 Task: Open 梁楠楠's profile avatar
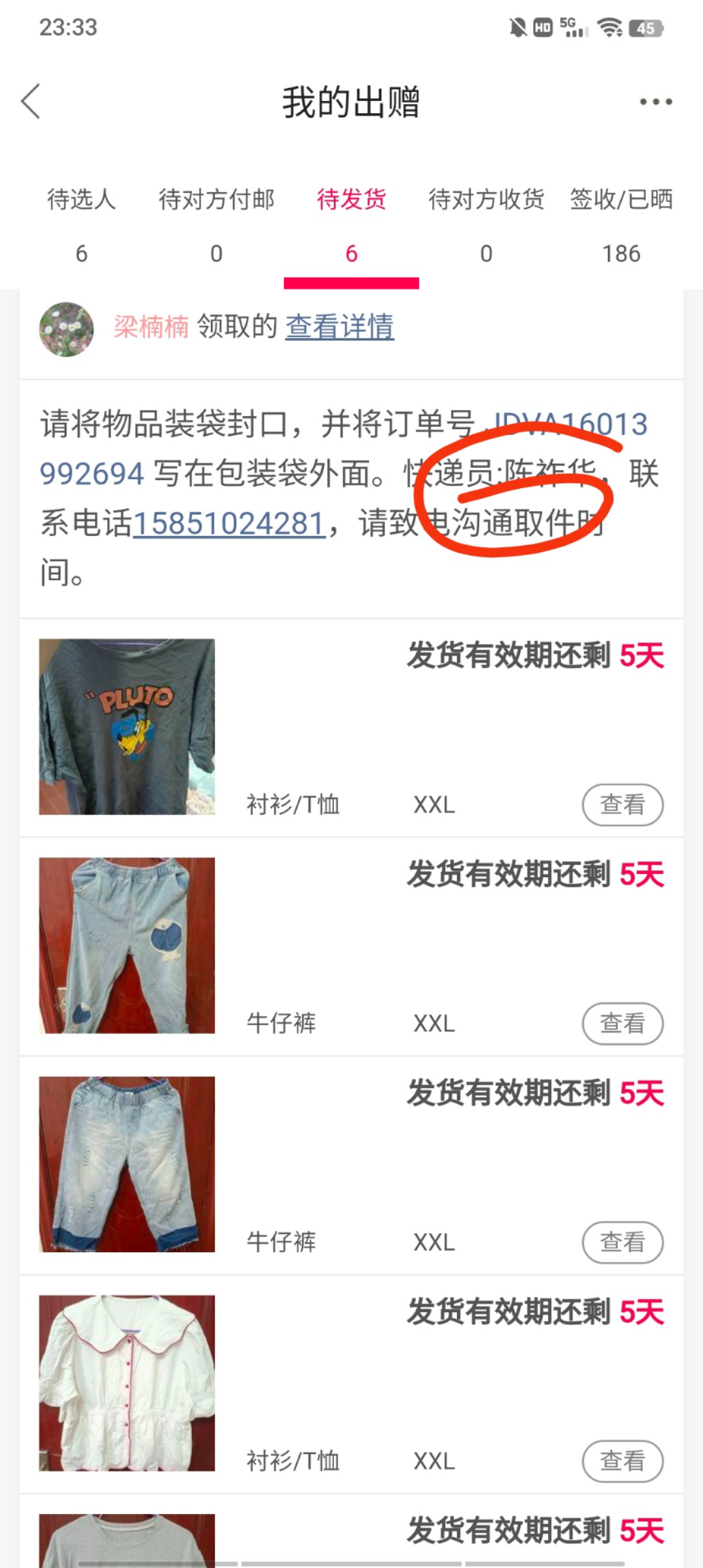click(66, 329)
